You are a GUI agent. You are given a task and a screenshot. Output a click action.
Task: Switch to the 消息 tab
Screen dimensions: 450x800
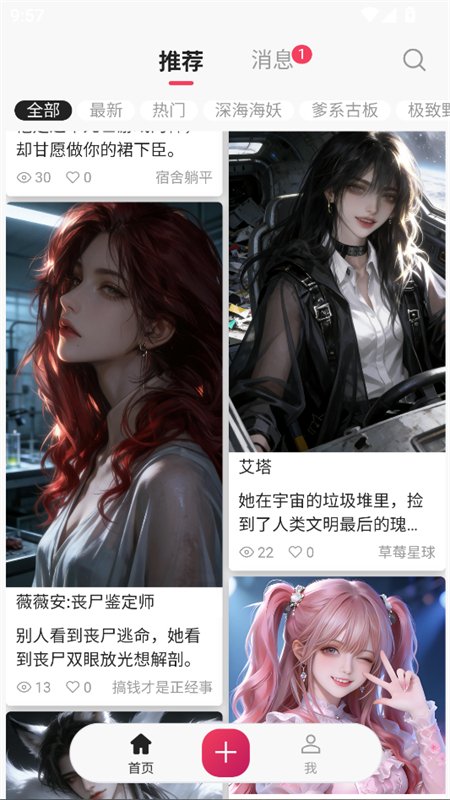(272, 60)
